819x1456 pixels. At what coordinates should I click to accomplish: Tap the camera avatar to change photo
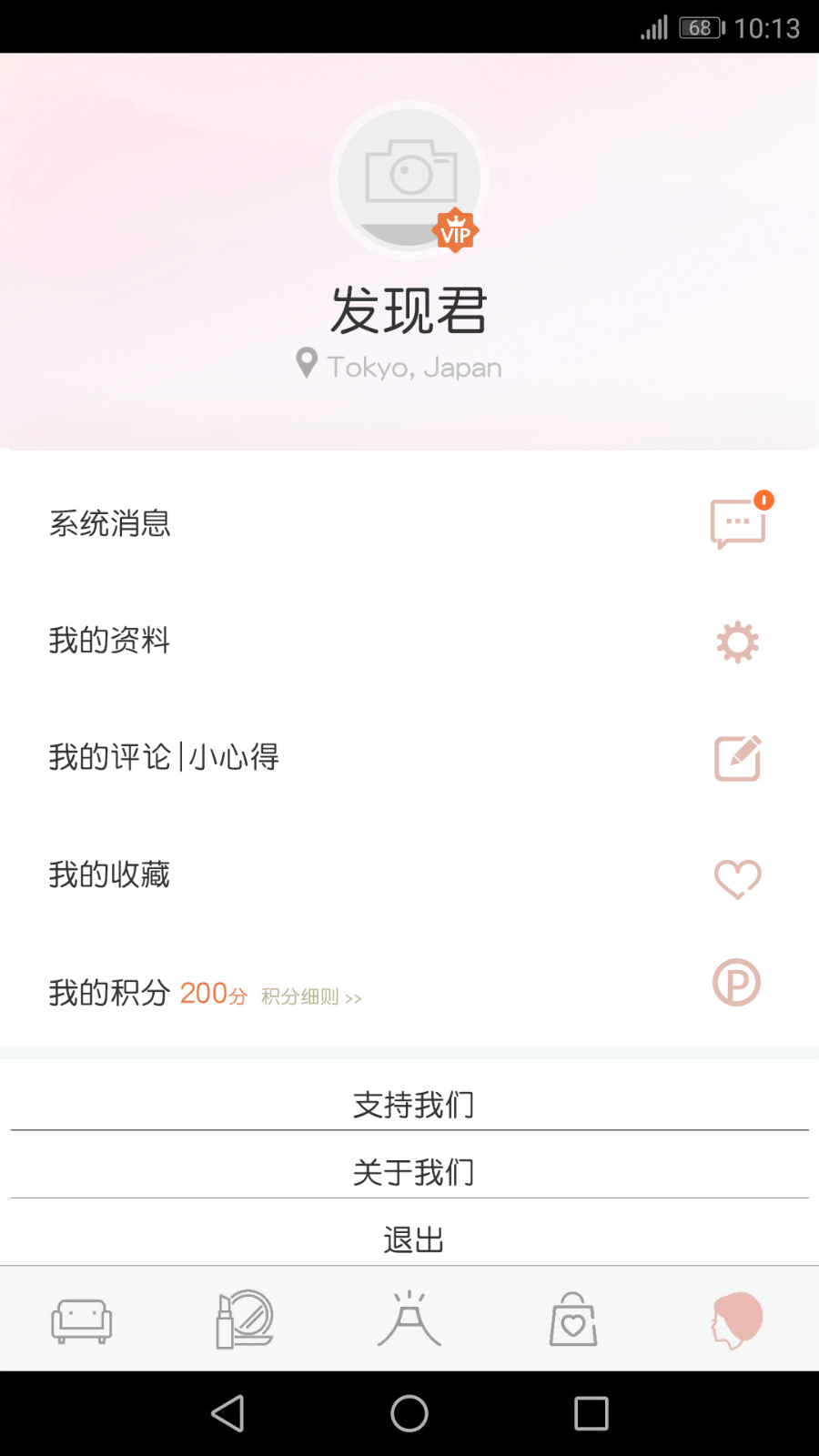[x=409, y=180]
